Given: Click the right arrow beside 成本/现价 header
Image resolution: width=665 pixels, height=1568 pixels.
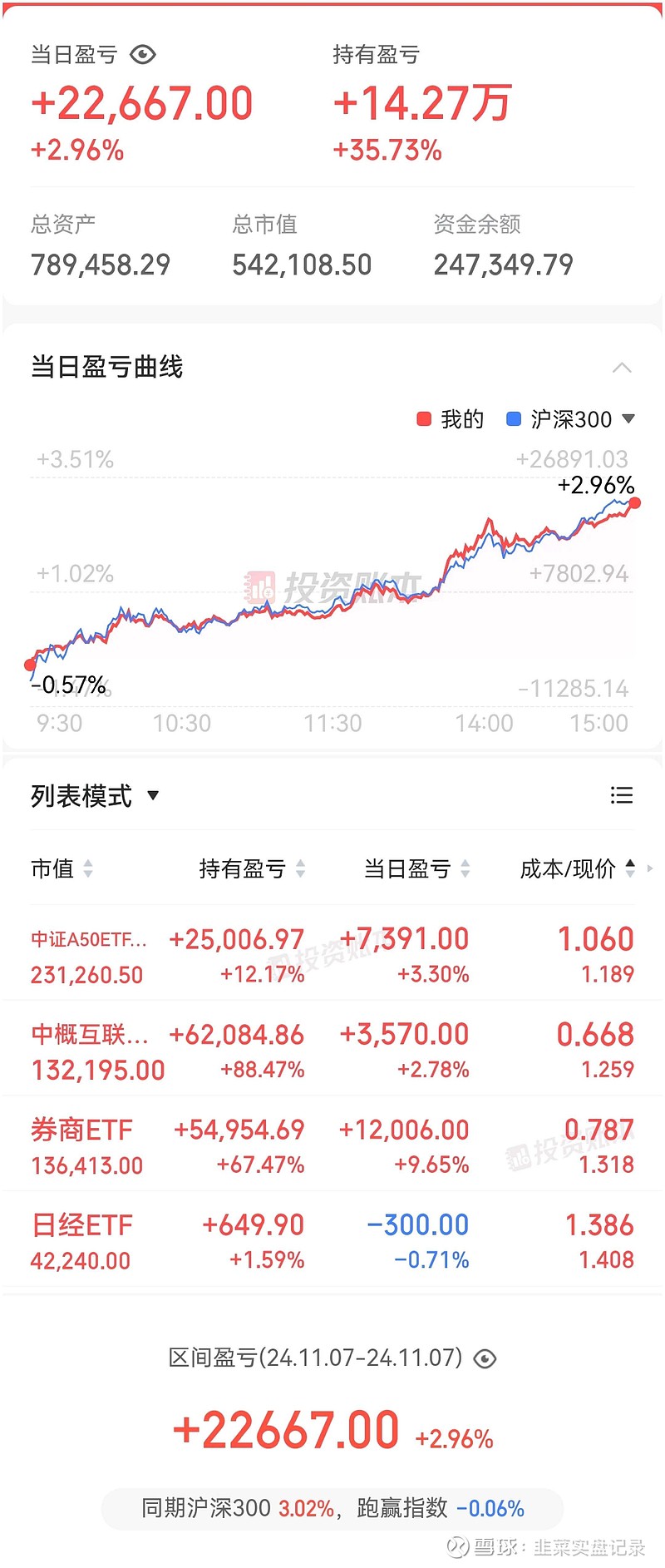Looking at the screenshot, I should pyautogui.click(x=651, y=868).
